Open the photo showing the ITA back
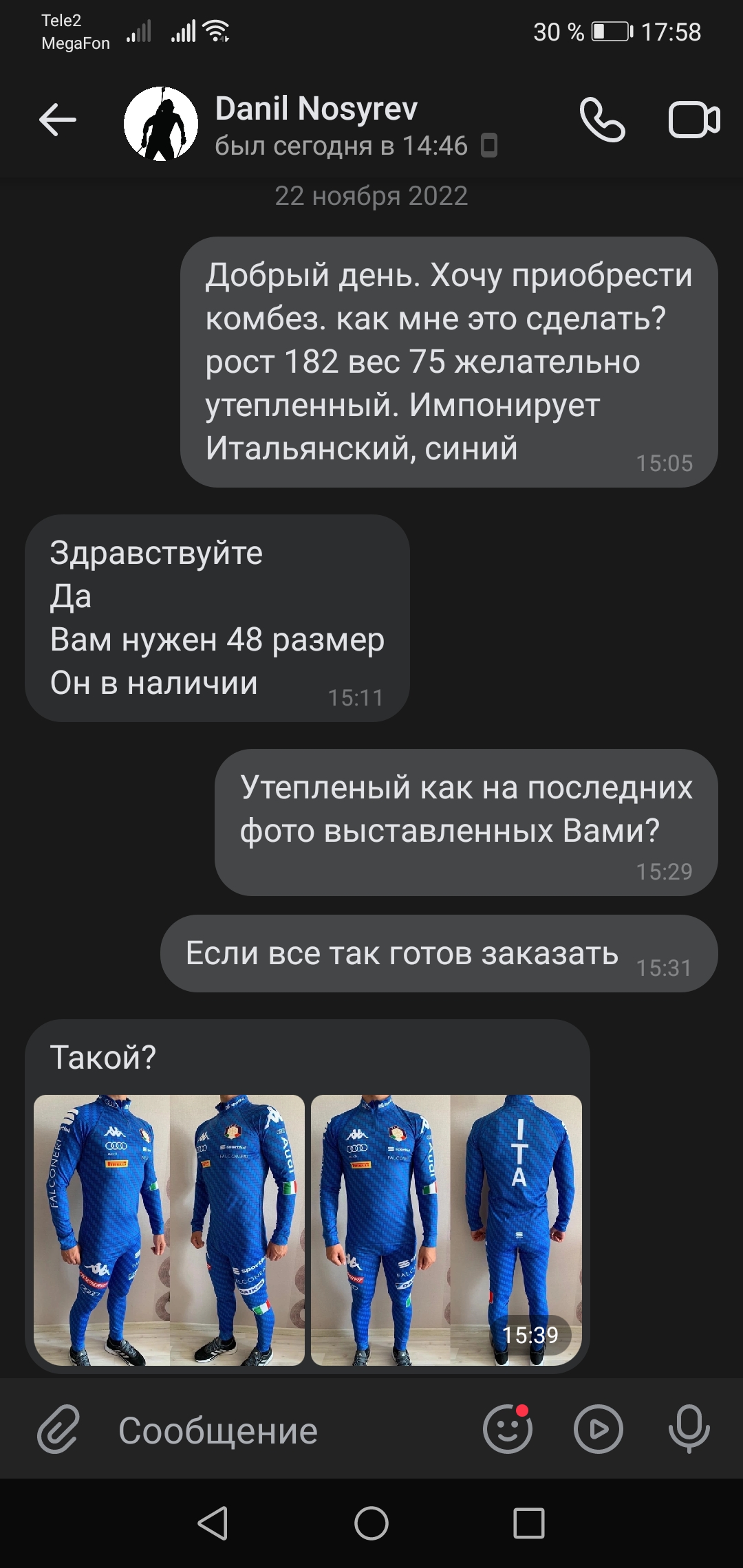743x1568 pixels. tap(446, 1230)
